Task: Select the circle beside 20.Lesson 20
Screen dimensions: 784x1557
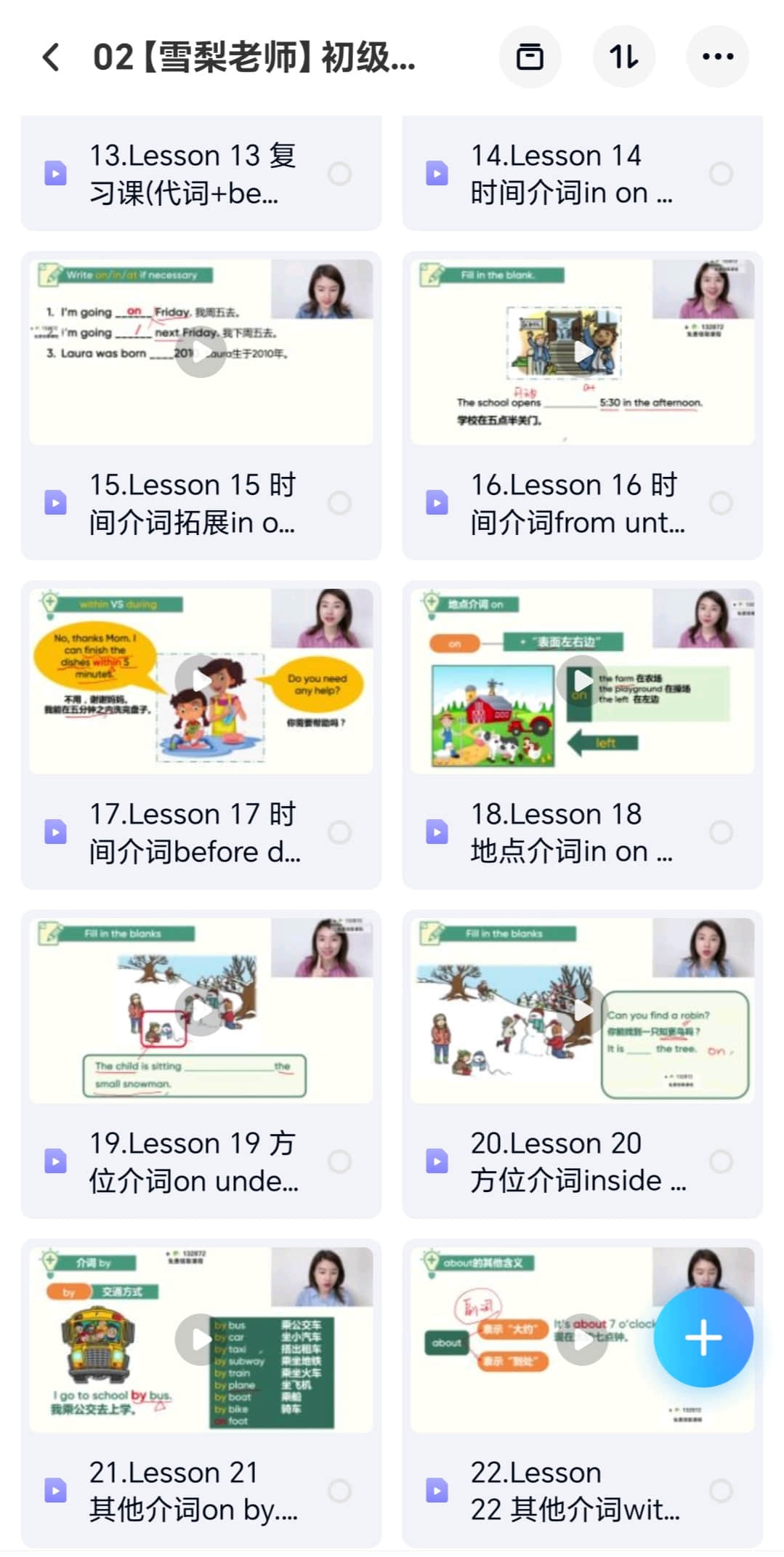Action: coord(721,1162)
